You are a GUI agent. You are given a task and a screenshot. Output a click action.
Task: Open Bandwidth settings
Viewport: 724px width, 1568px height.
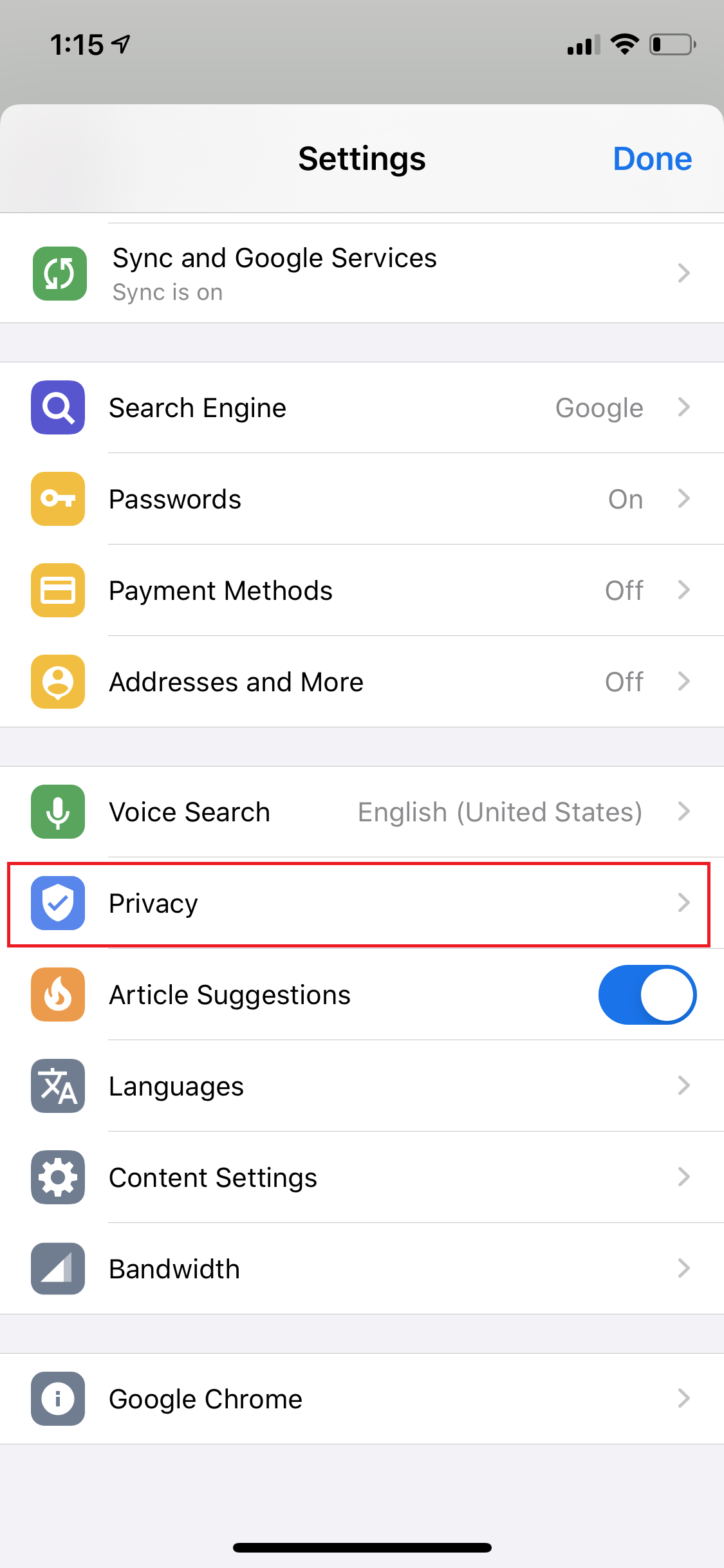(x=362, y=1269)
